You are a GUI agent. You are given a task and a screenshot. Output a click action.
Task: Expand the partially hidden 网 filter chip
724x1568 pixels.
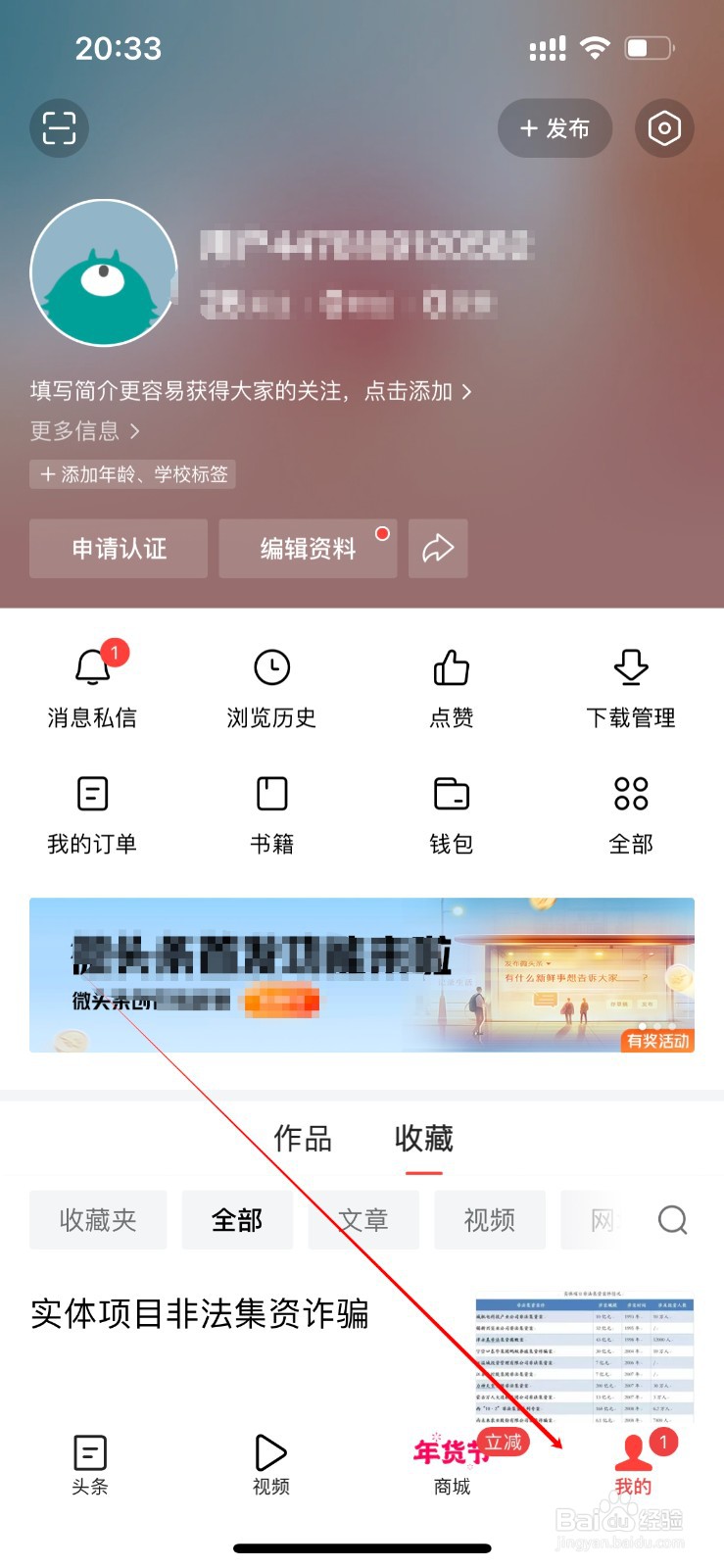[x=601, y=1220]
